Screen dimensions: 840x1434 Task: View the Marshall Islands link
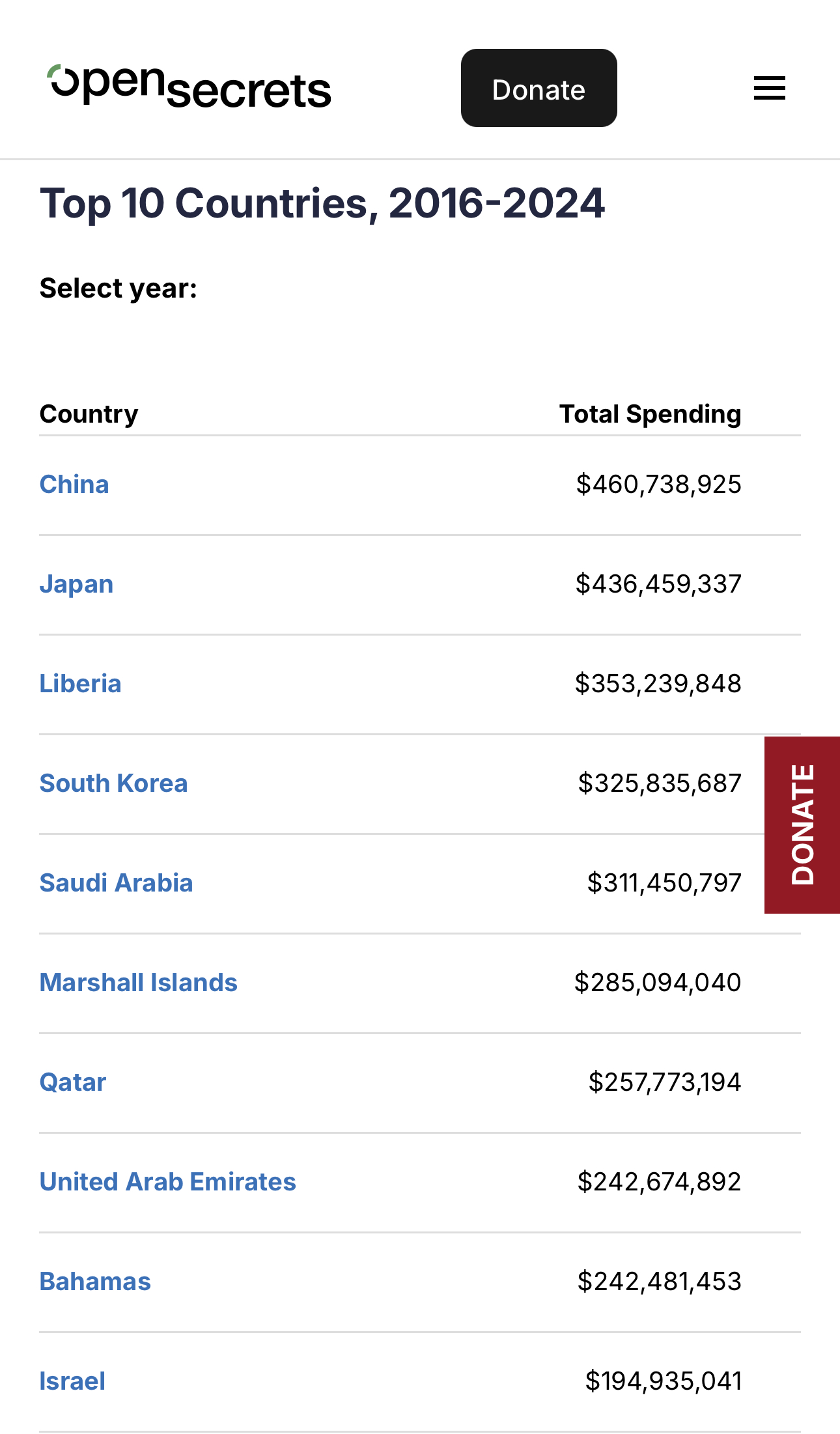tap(138, 983)
